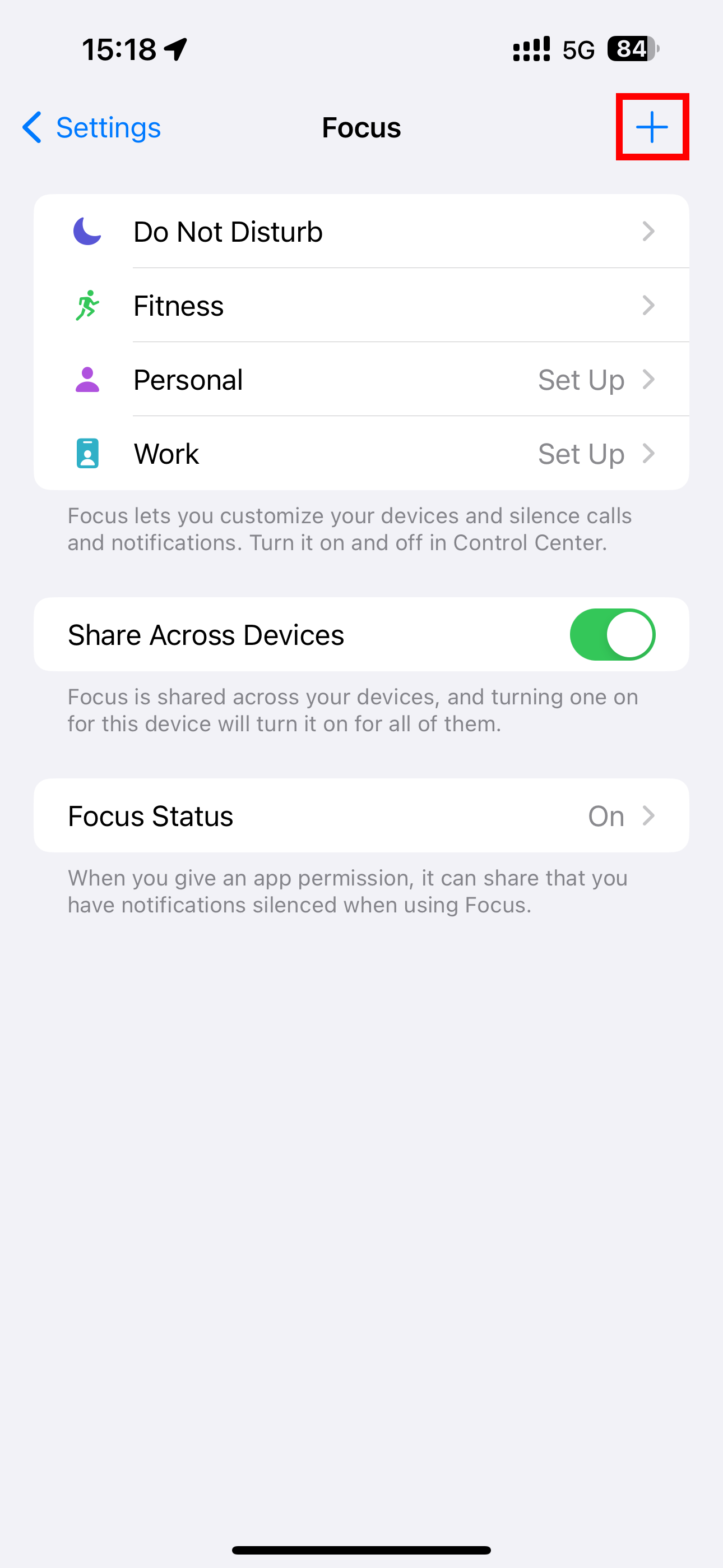Screen dimensions: 723x1568
Task: Open Do Not Disturb focus settings
Action: point(361,231)
